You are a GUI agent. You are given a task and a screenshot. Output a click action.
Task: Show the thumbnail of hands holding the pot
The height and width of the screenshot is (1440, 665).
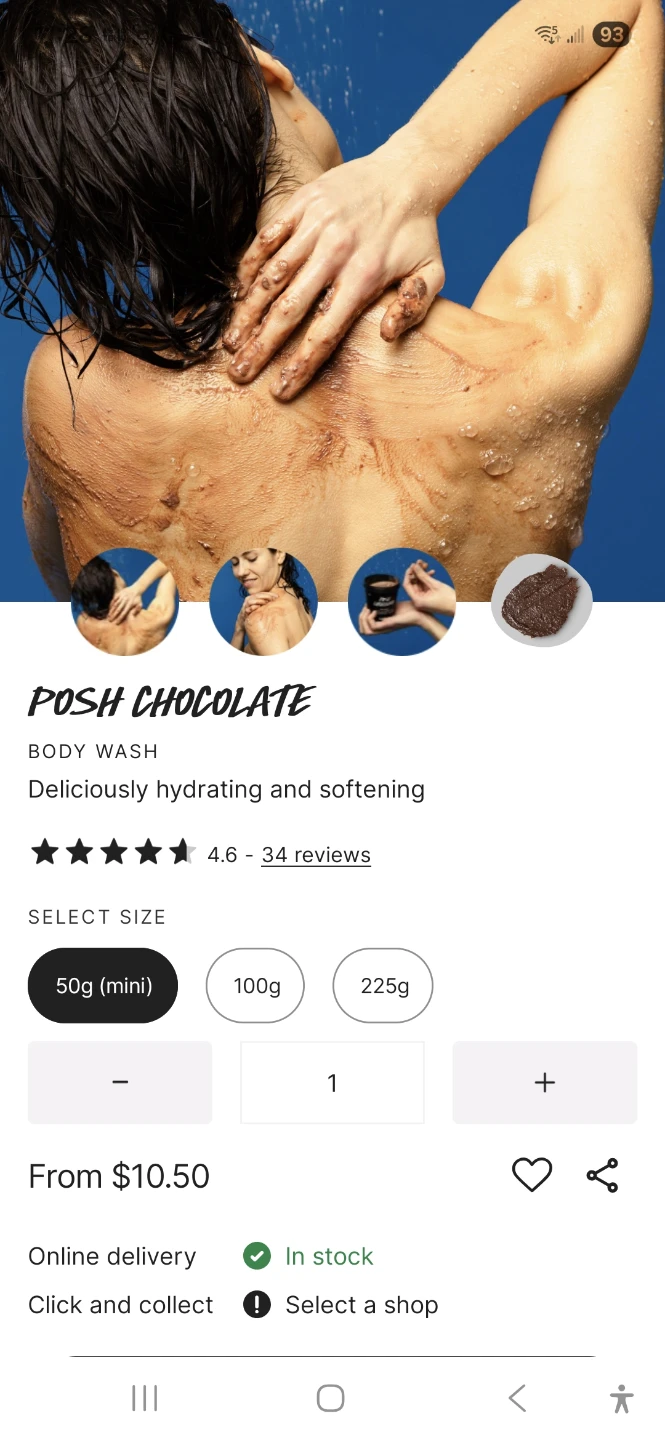tap(402, 602)
